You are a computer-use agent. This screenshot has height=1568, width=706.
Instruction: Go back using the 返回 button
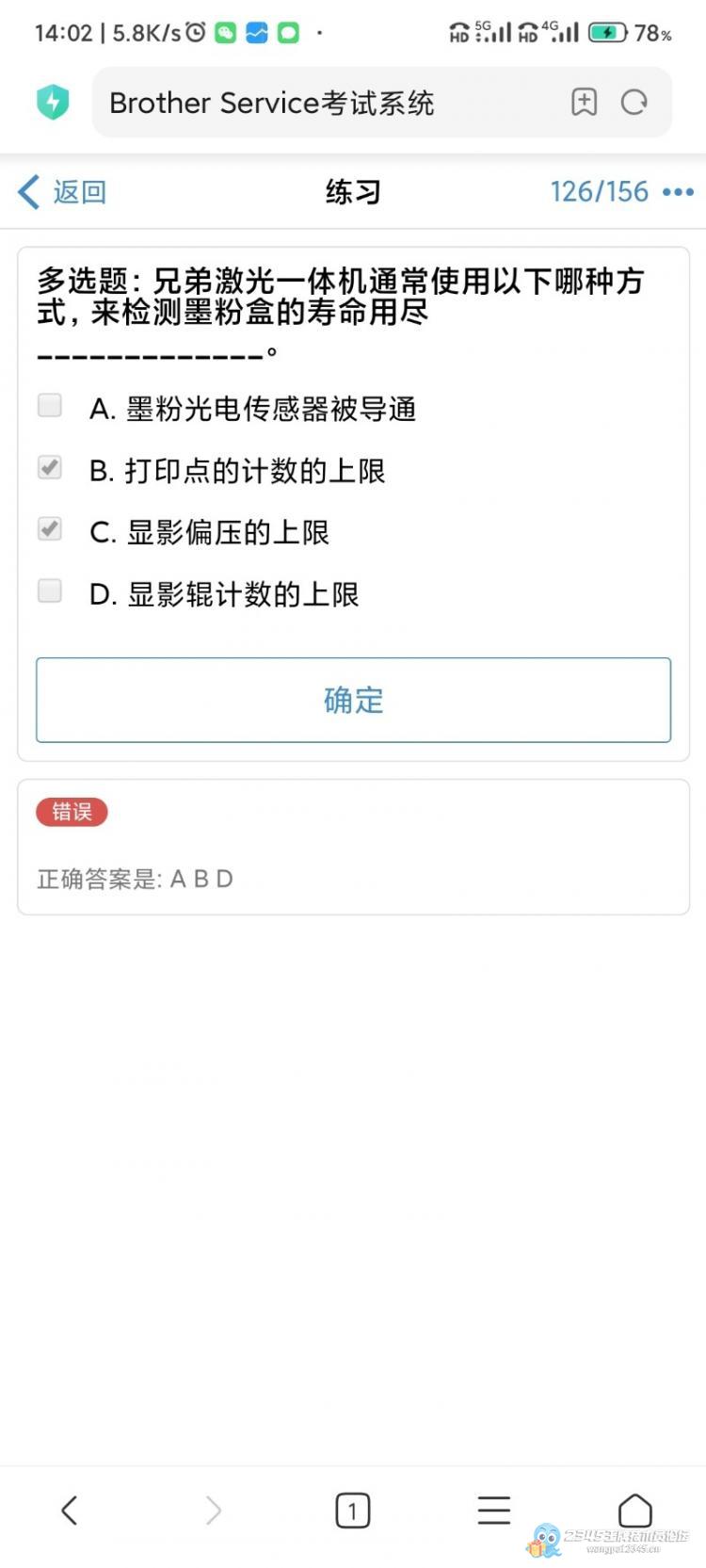click(62, 192)
